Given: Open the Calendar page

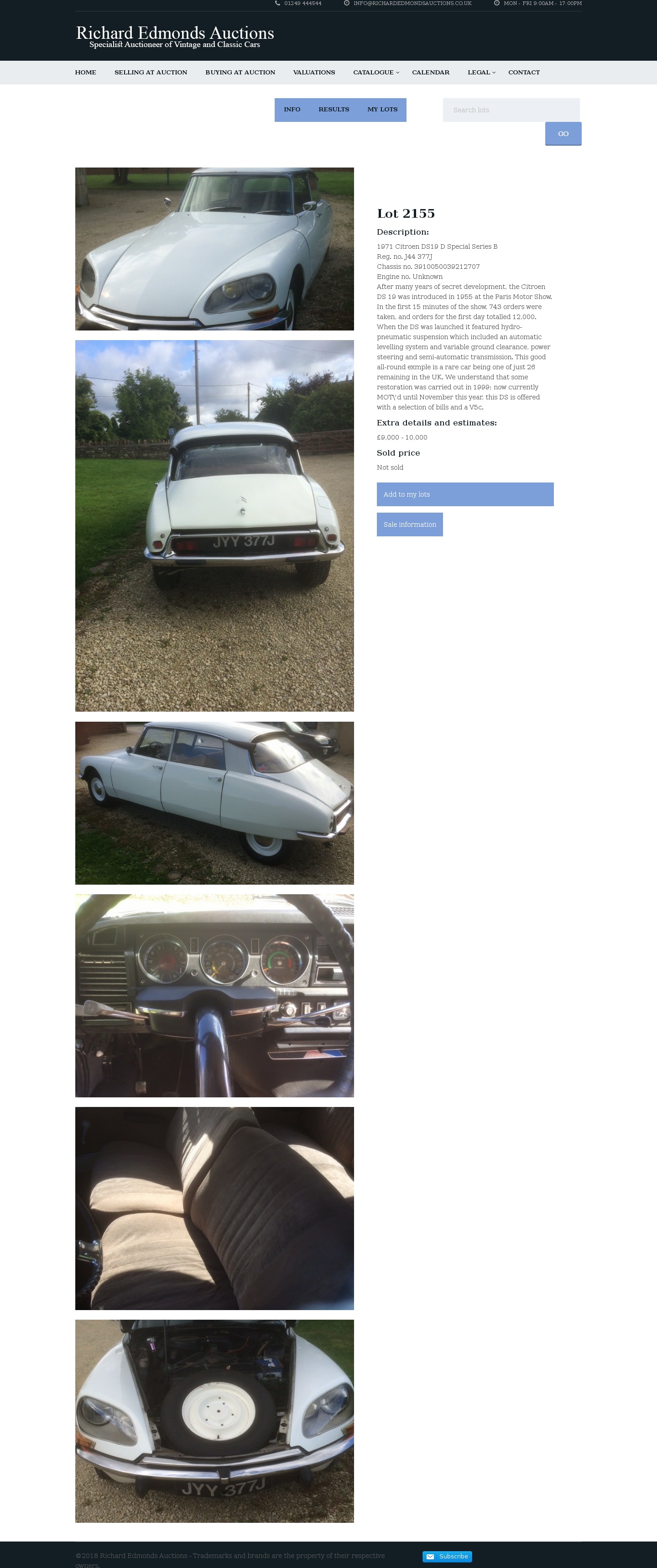Looking at the screenshot, I should tap(430, 73).
